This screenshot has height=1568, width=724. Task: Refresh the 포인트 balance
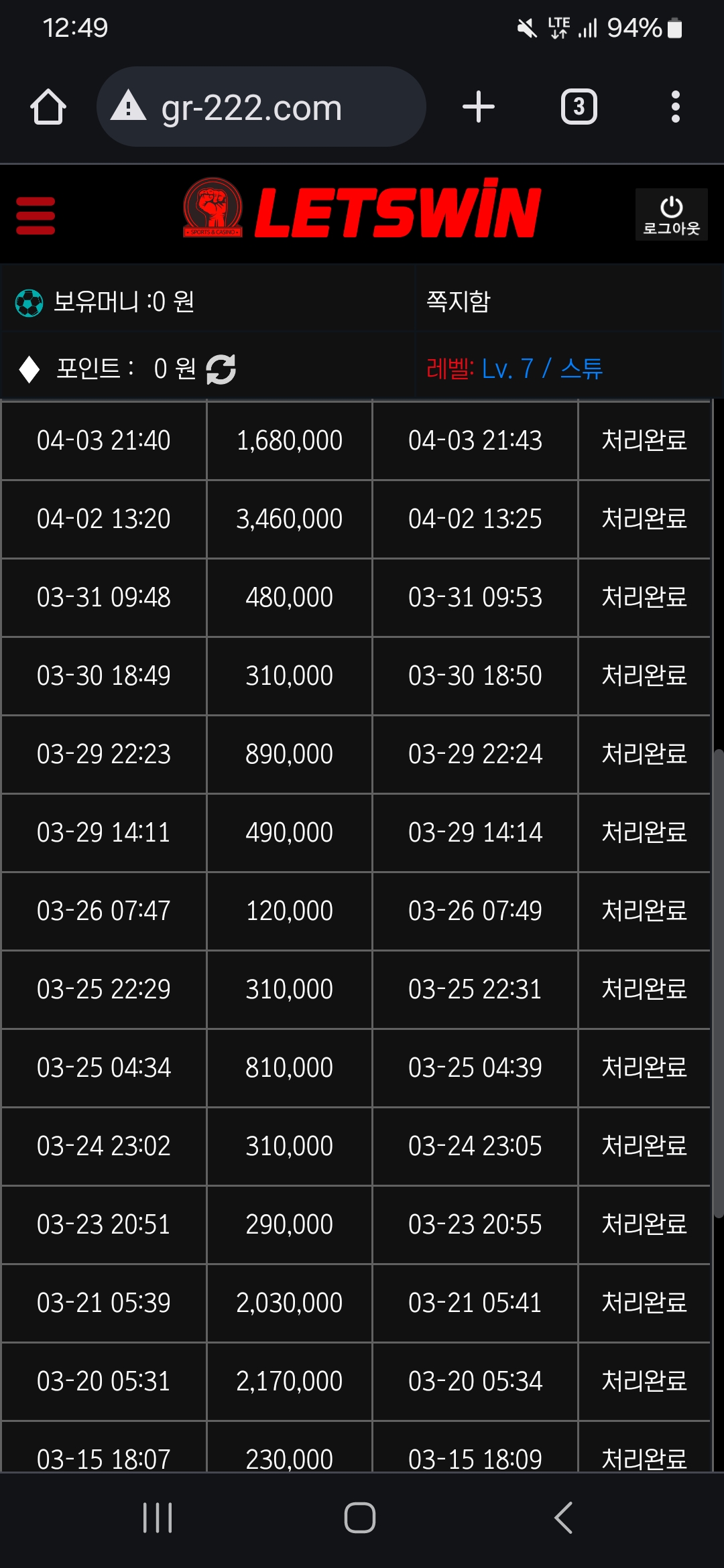(x=221, y=369)
